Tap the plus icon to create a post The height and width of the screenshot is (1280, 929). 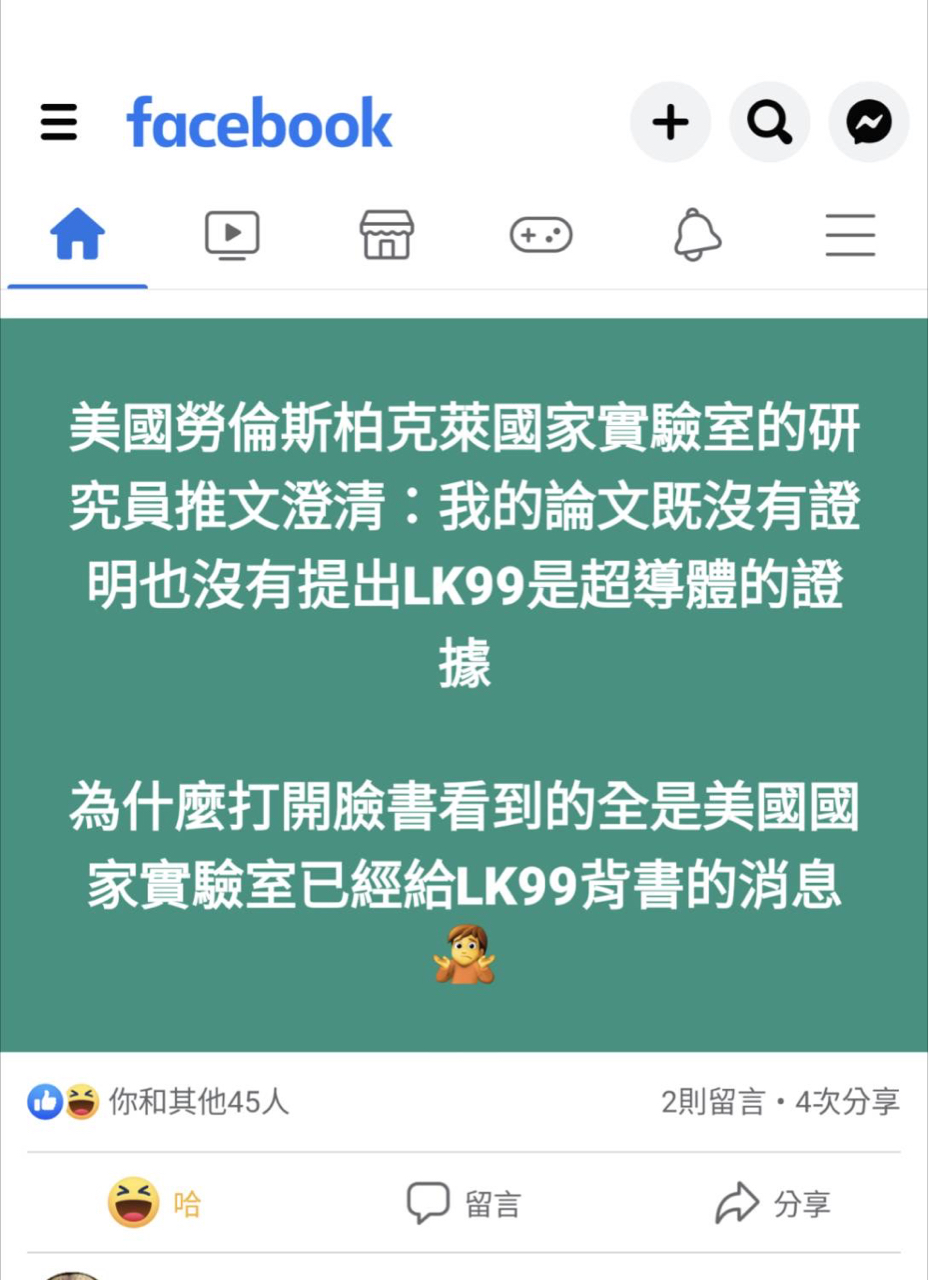point(670,123)
